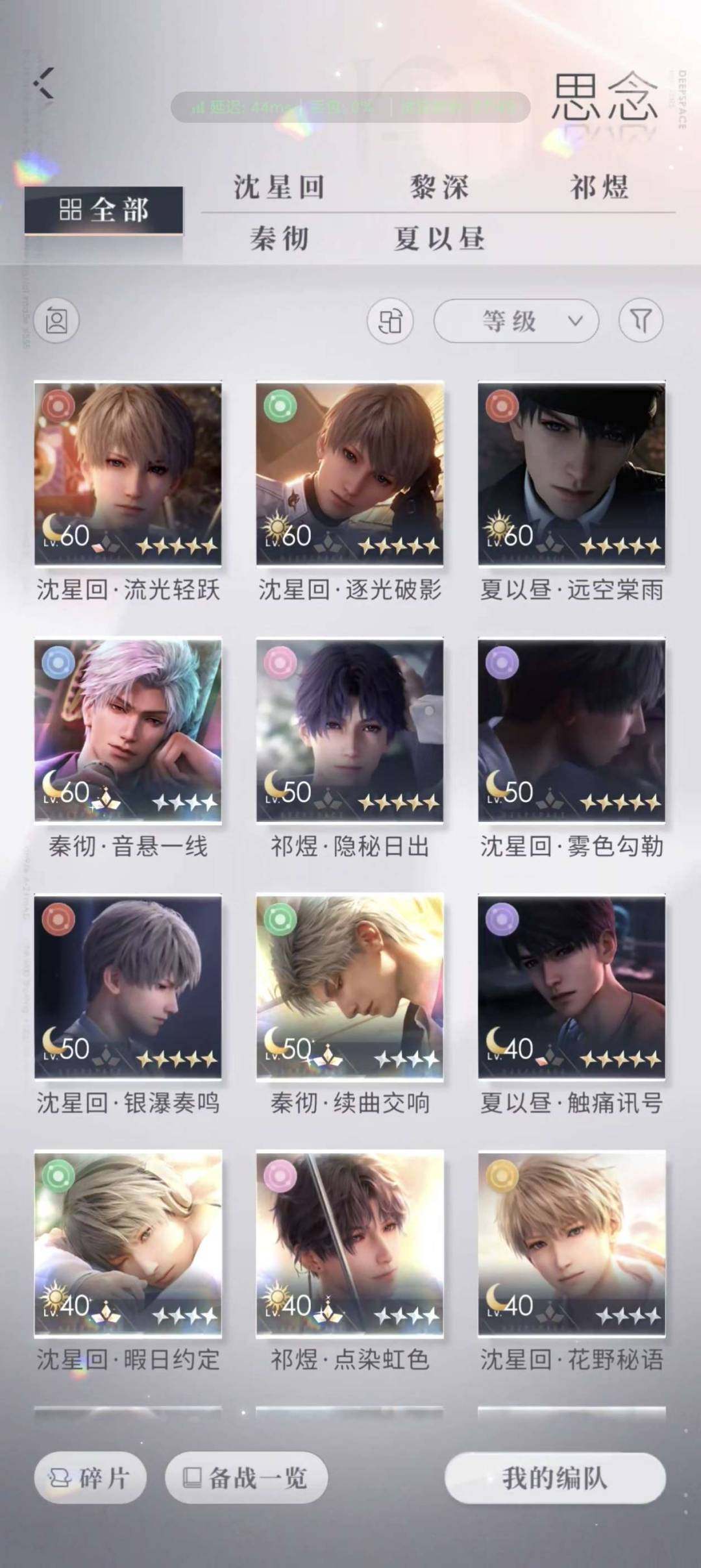Go back using the top-left arrow
The height and width of the screenshot is (1568, 701).
[x=44, y=83]
